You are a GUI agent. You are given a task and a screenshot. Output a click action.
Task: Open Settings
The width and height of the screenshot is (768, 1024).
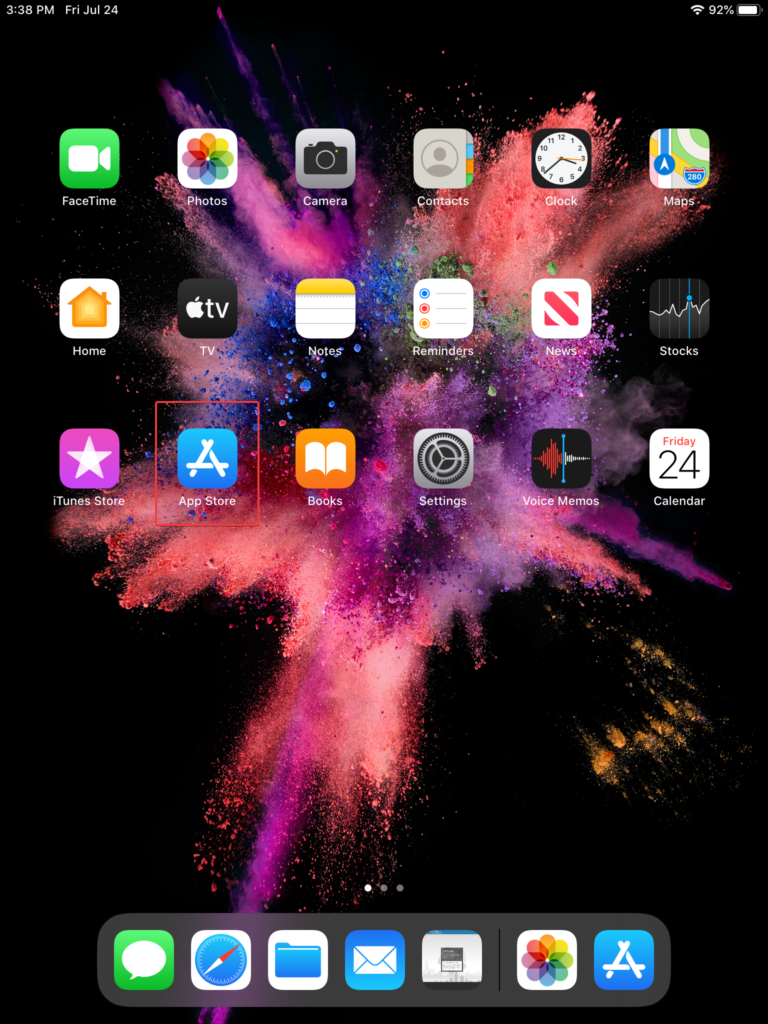pos(443,459)
